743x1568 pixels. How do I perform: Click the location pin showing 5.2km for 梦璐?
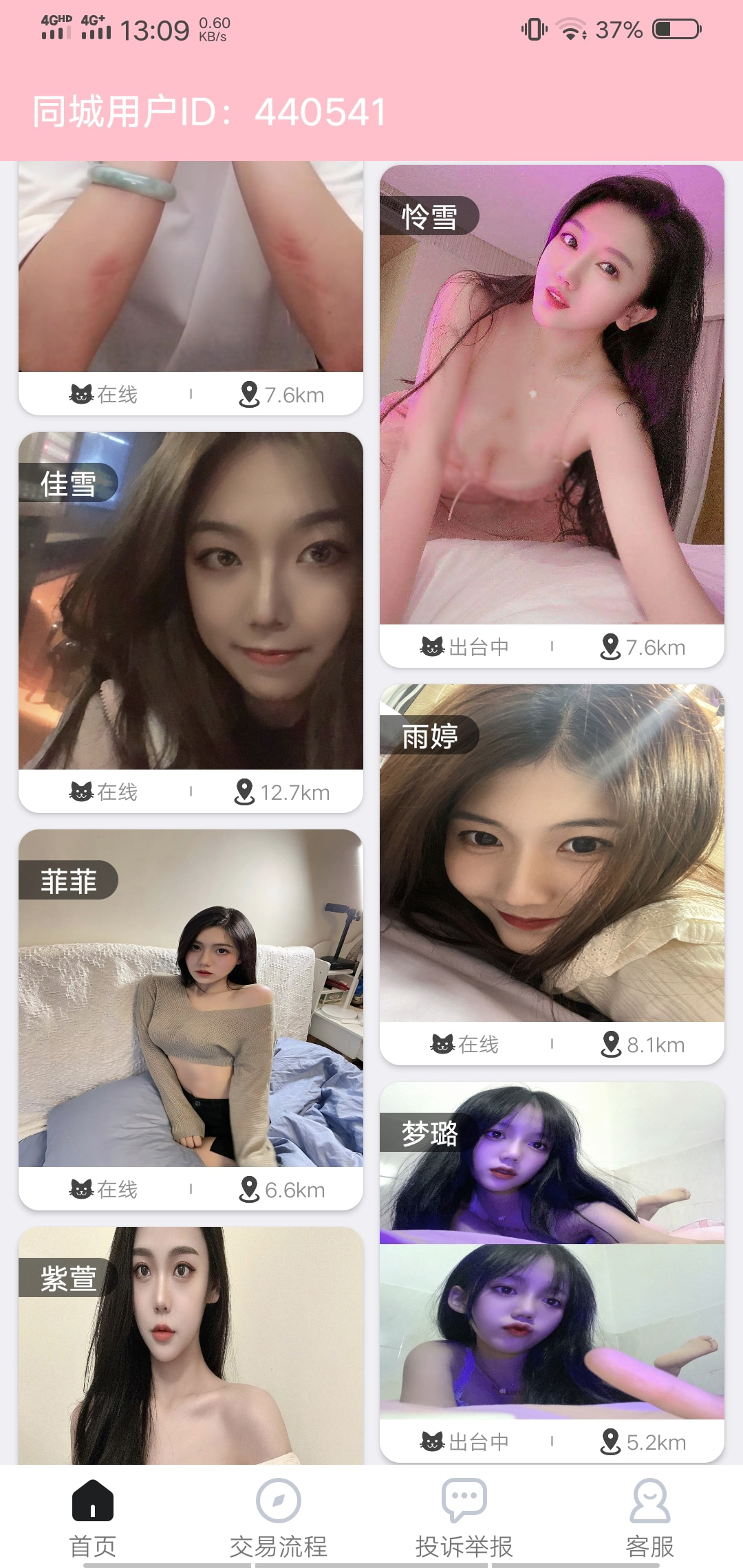(x=612, y=1442)
